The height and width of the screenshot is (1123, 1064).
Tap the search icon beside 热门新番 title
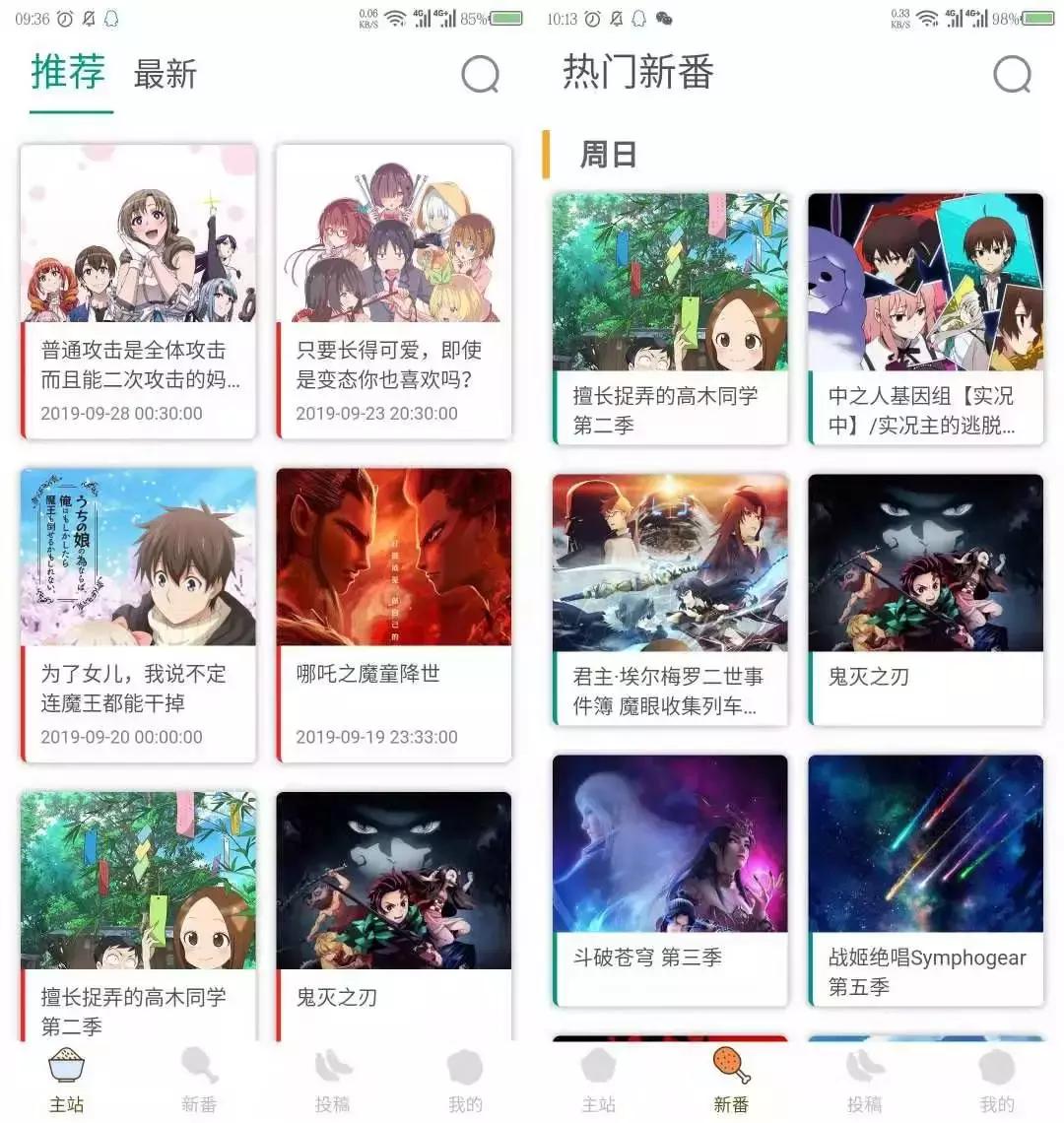(x=1011, y=74)
